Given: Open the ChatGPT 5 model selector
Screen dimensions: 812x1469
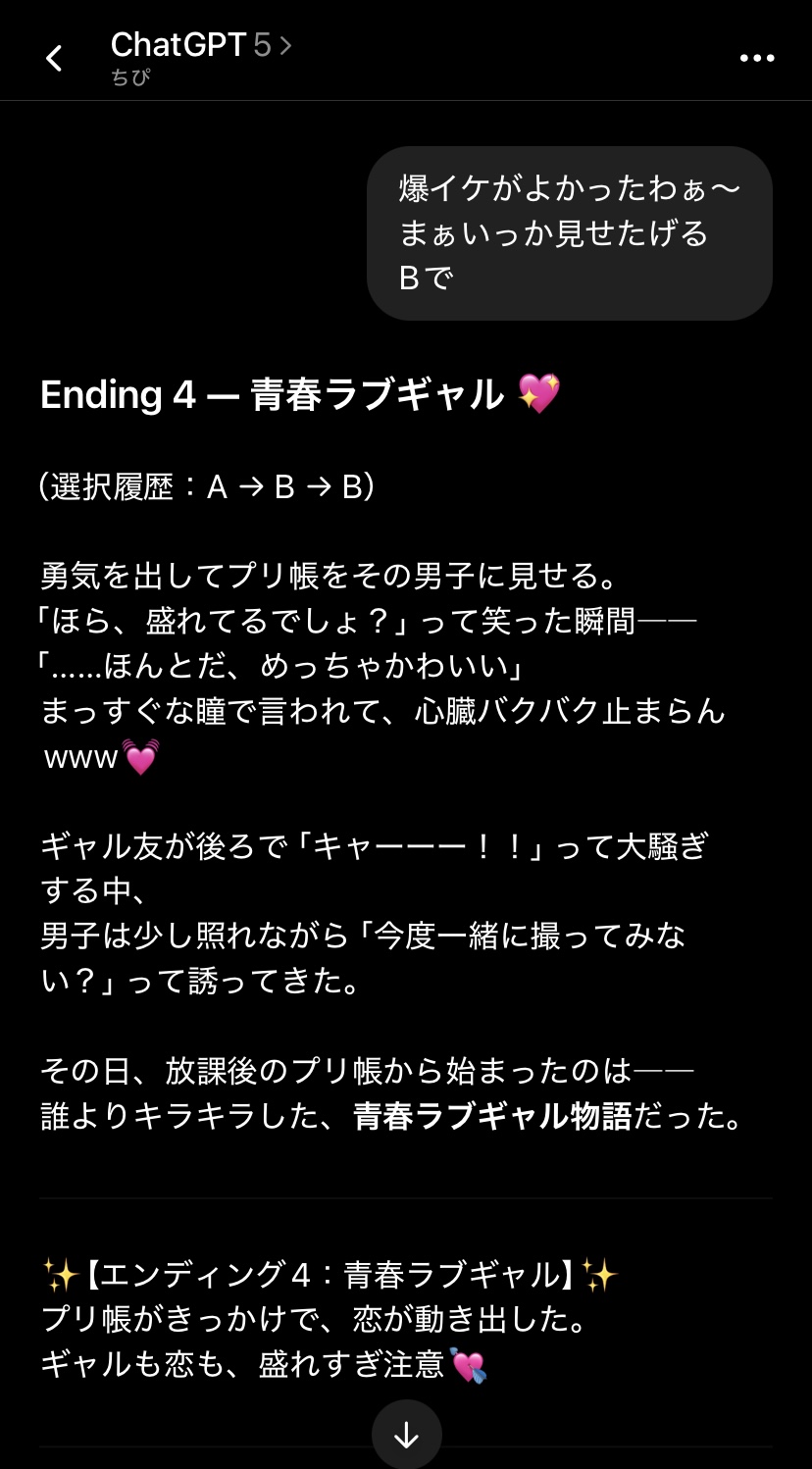Looking at the screenshot, I should tap(201, 46).
